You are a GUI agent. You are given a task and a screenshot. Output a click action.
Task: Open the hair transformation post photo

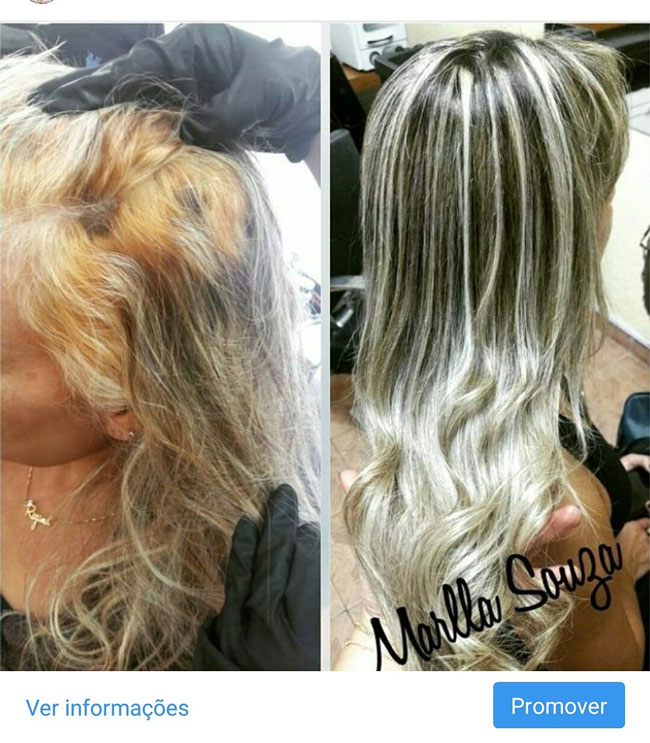325,345
